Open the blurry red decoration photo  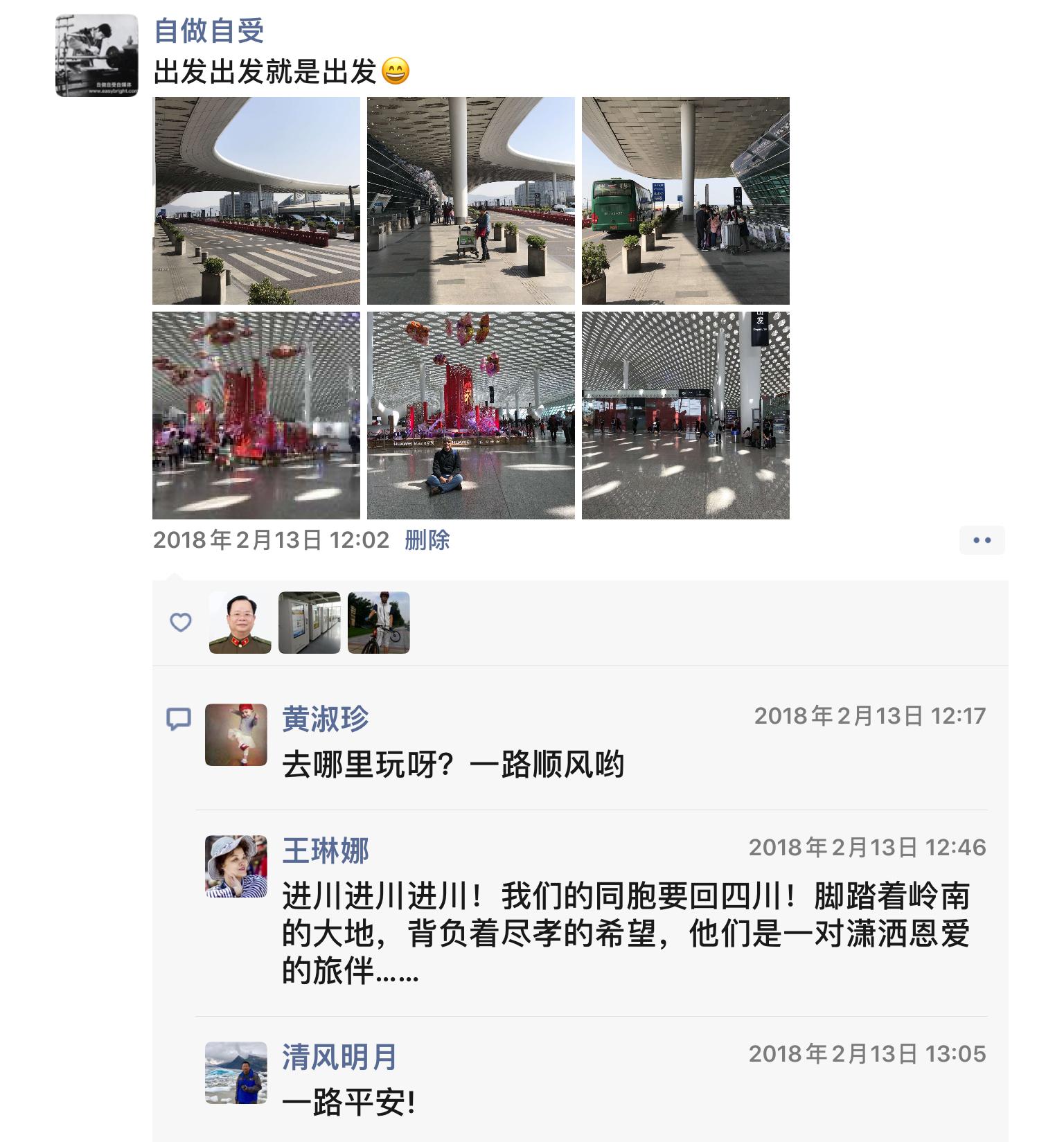point(256,416)
